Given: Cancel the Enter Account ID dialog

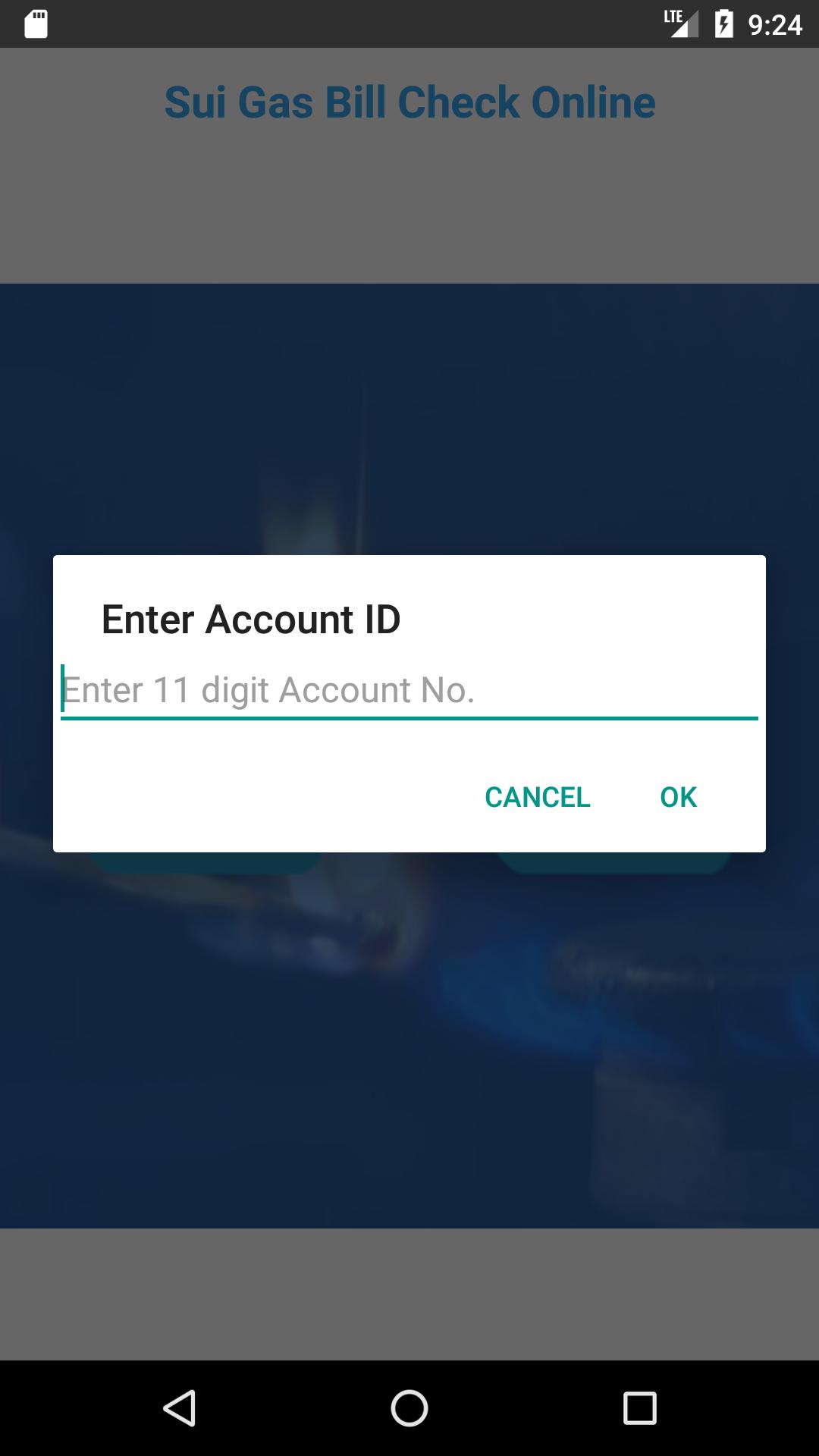Looking at the screenshot, I should pos(537,797).
